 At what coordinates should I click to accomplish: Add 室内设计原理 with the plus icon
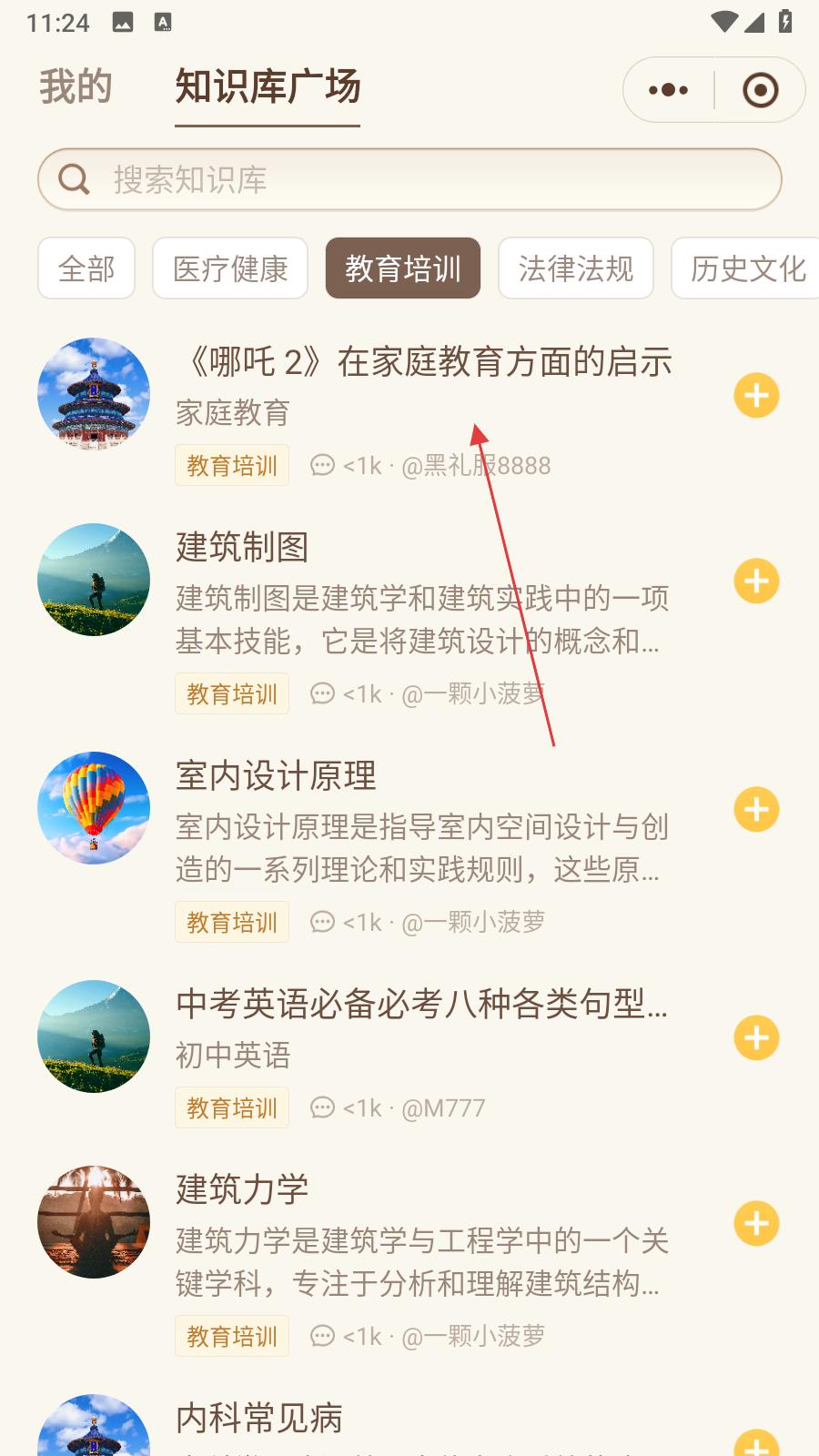coord(757,810)
